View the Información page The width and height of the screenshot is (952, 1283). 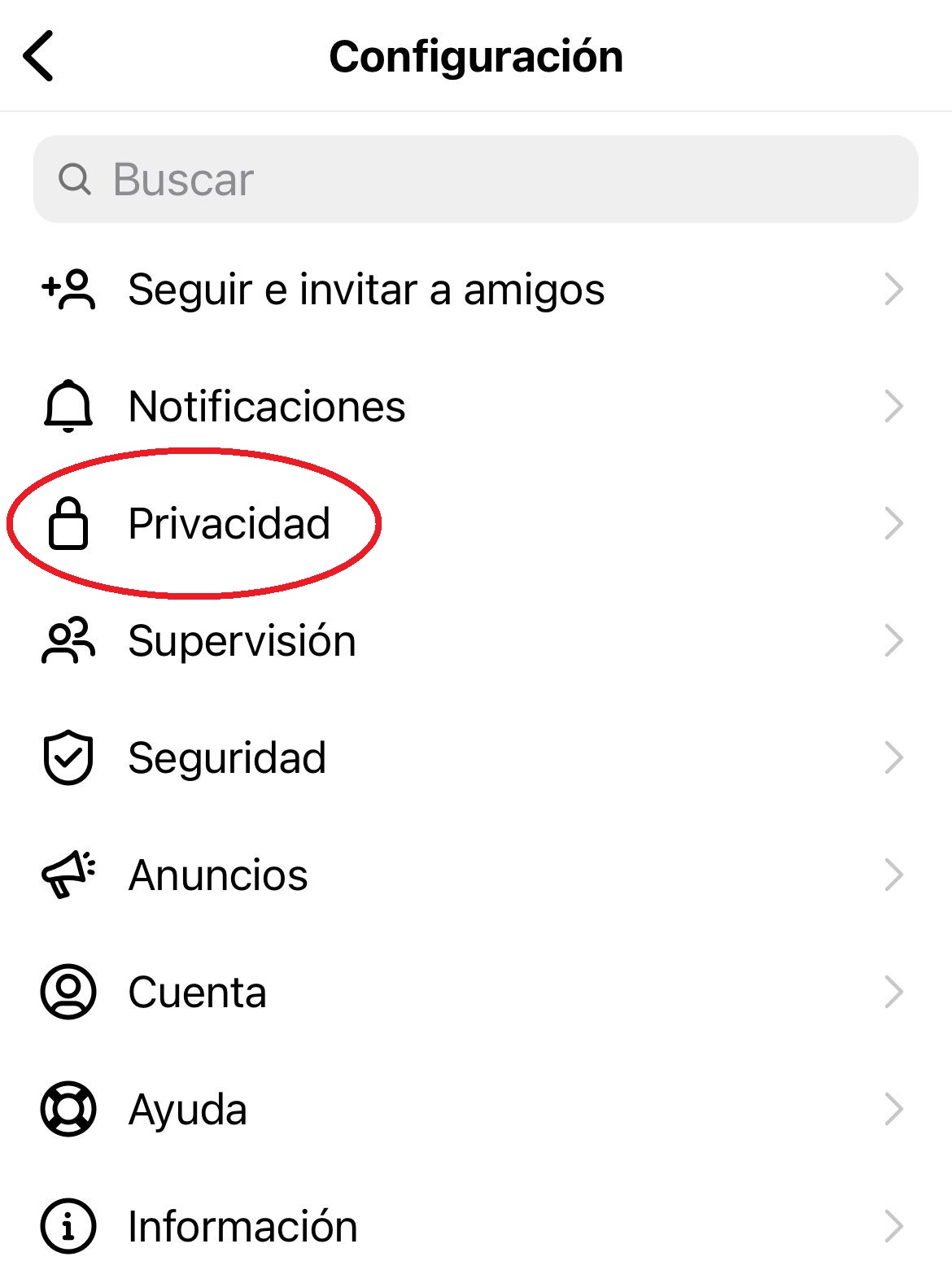tap(242, 1227)
